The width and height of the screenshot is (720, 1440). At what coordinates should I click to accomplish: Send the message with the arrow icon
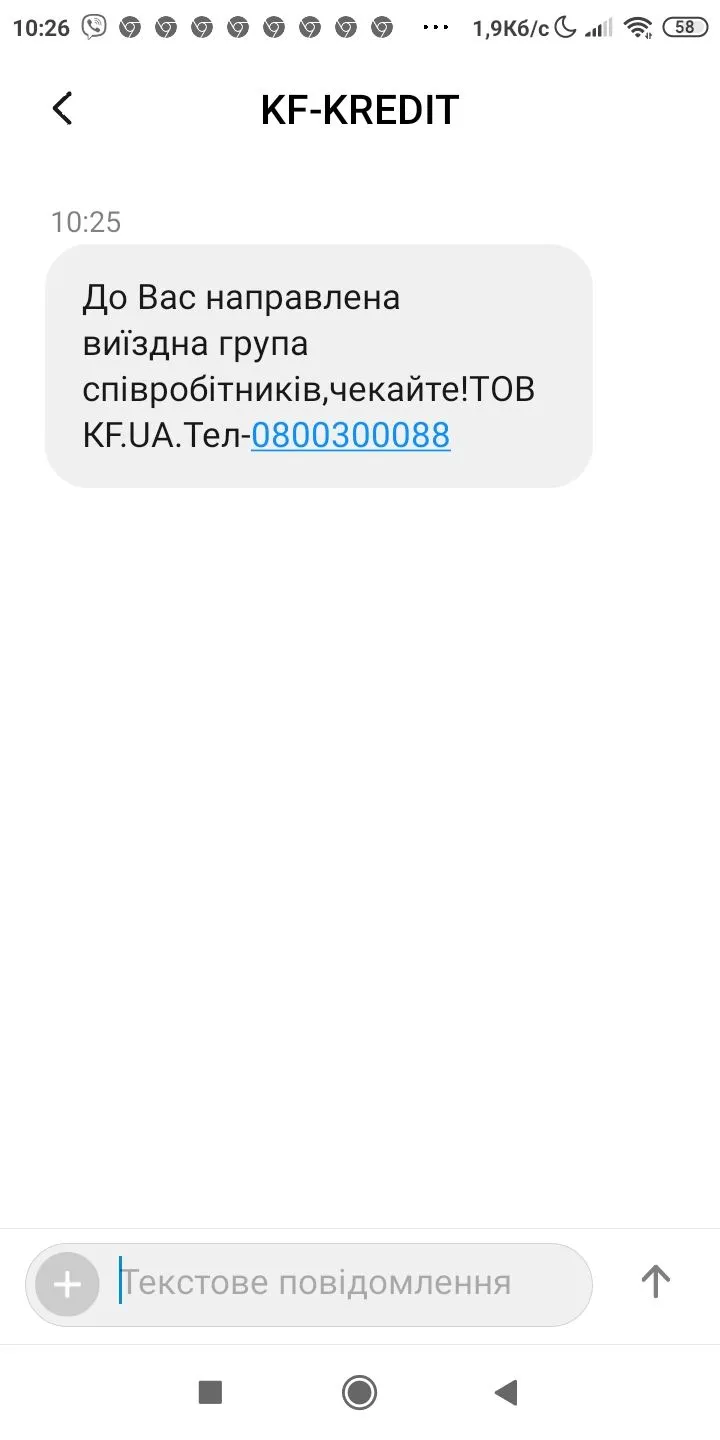click(655, 1282)
